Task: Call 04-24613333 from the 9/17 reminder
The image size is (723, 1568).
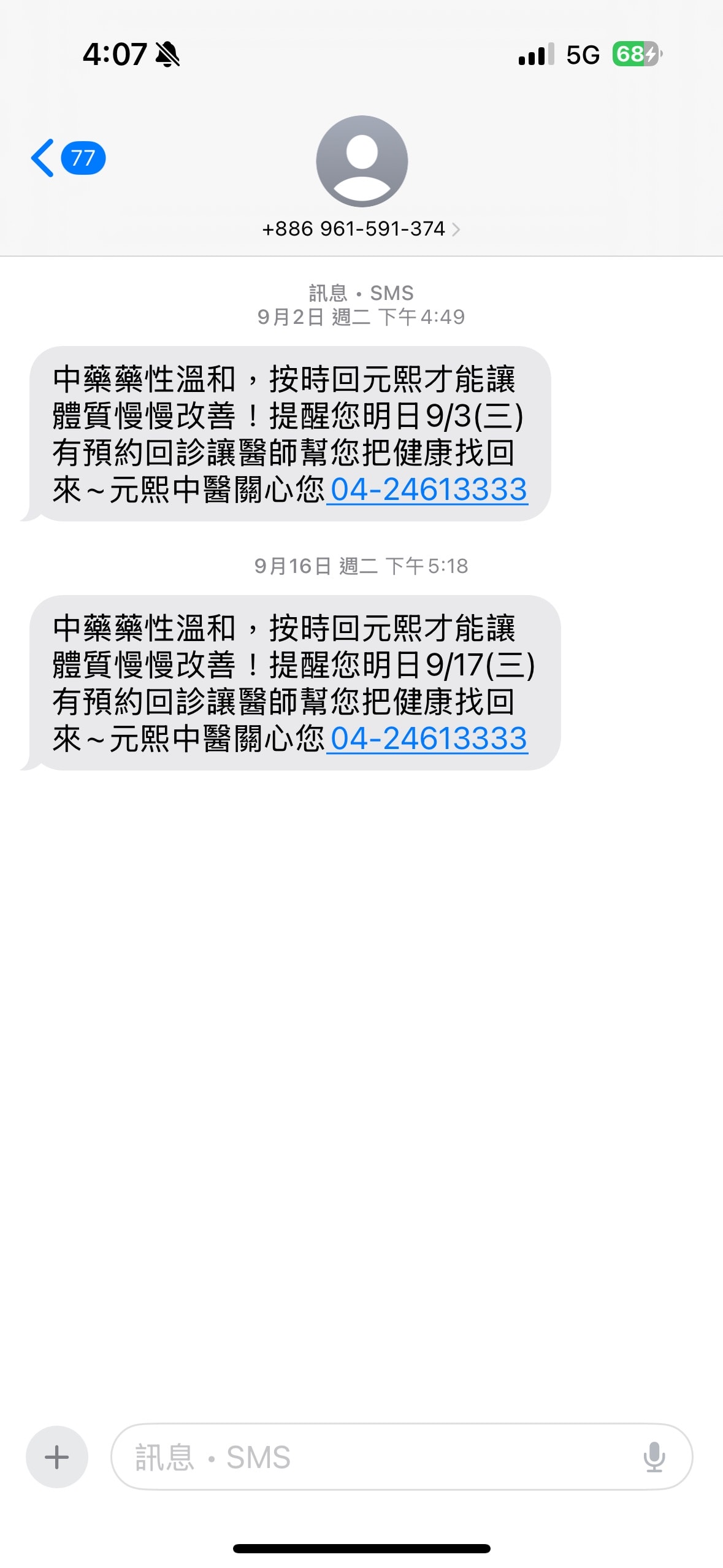Action: 429,739
